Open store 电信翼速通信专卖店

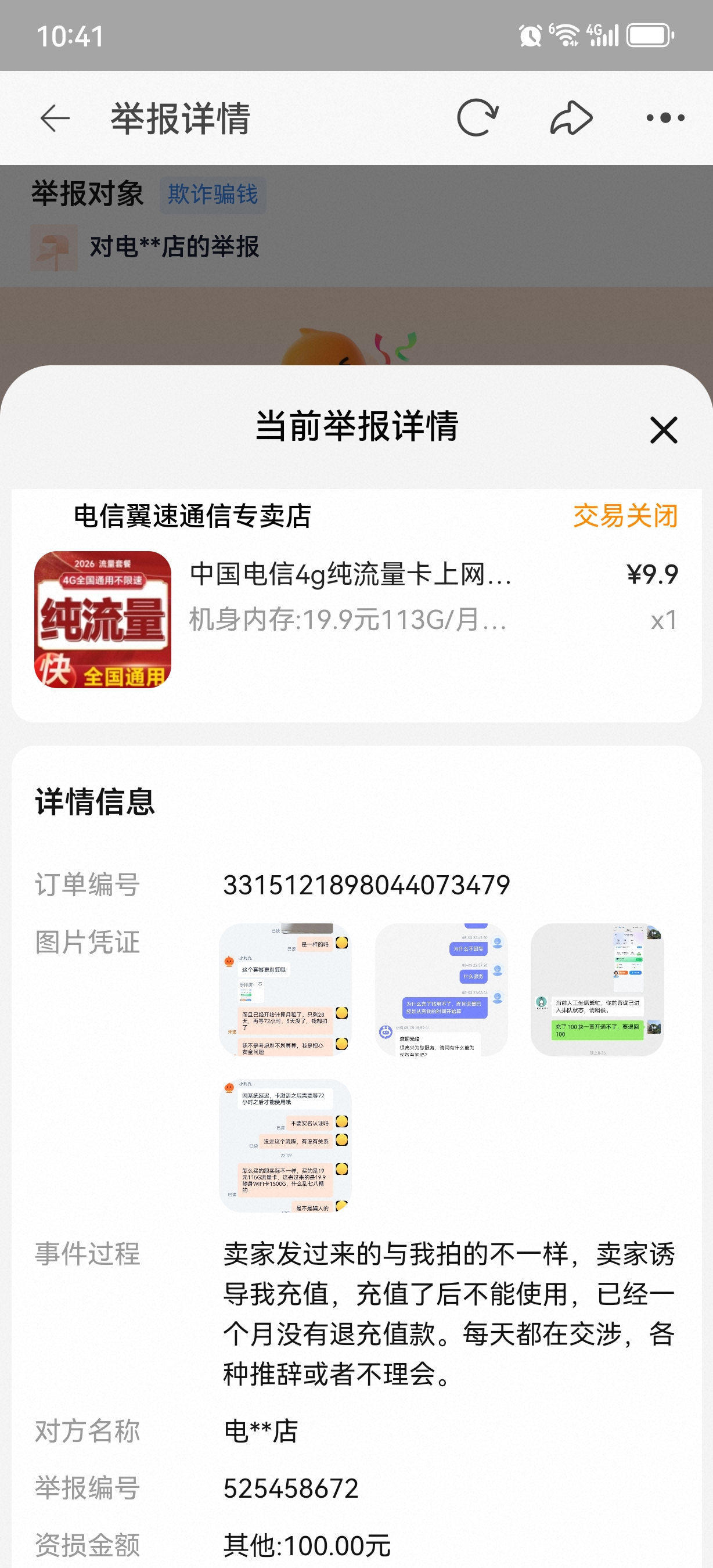pos(192,516)
